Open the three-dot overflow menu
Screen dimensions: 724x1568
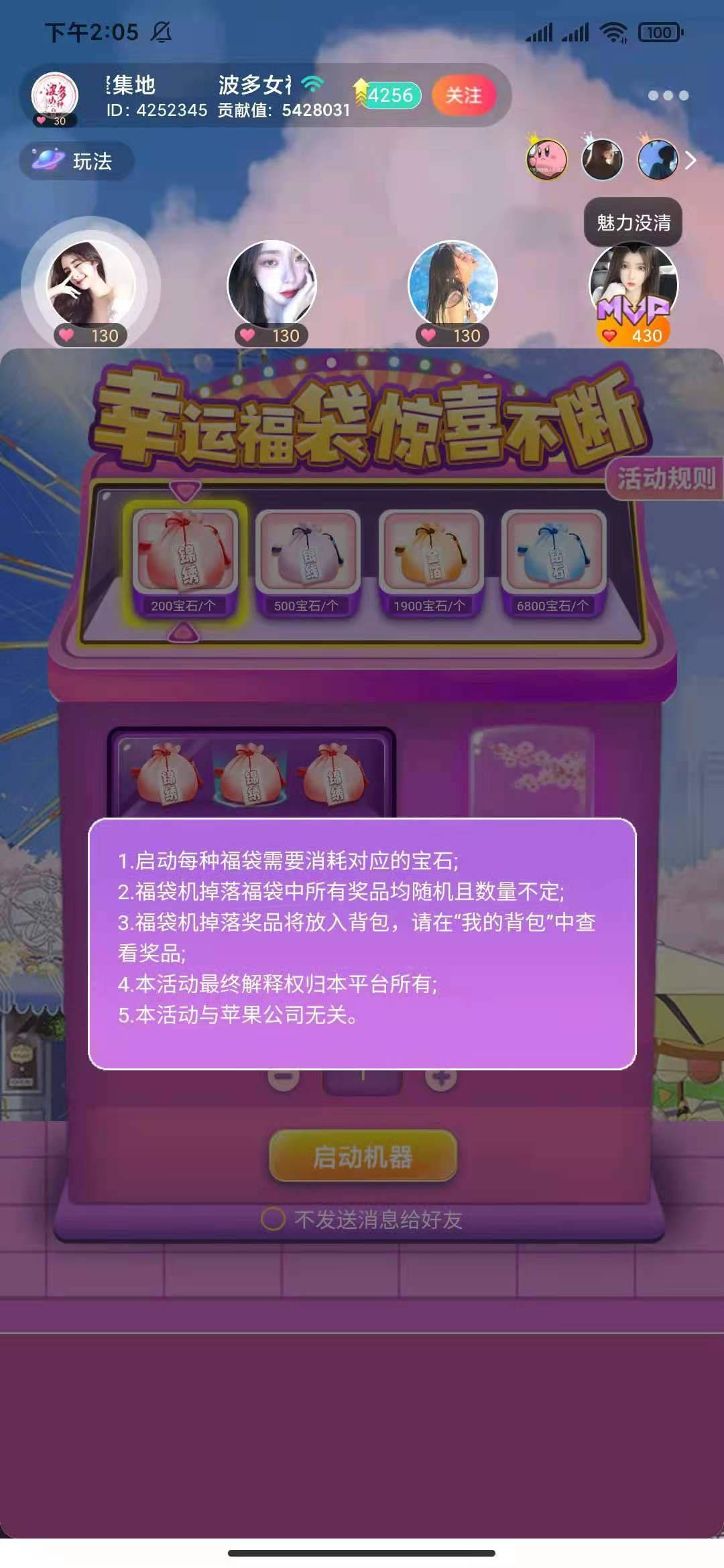click(x=668, y=95)
